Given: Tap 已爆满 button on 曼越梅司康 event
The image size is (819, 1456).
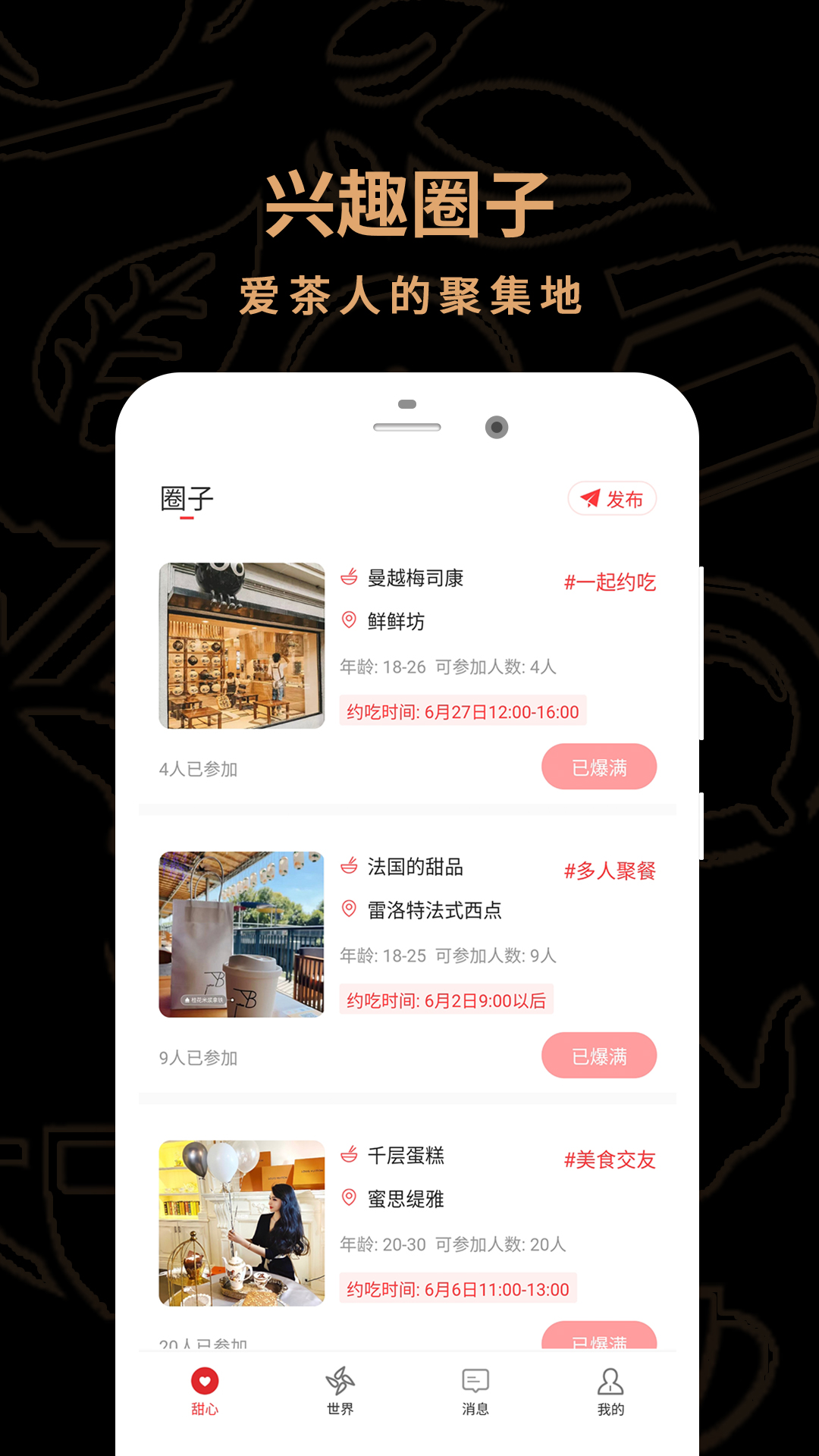Looking at the screenshot, I should click(599, 767).
